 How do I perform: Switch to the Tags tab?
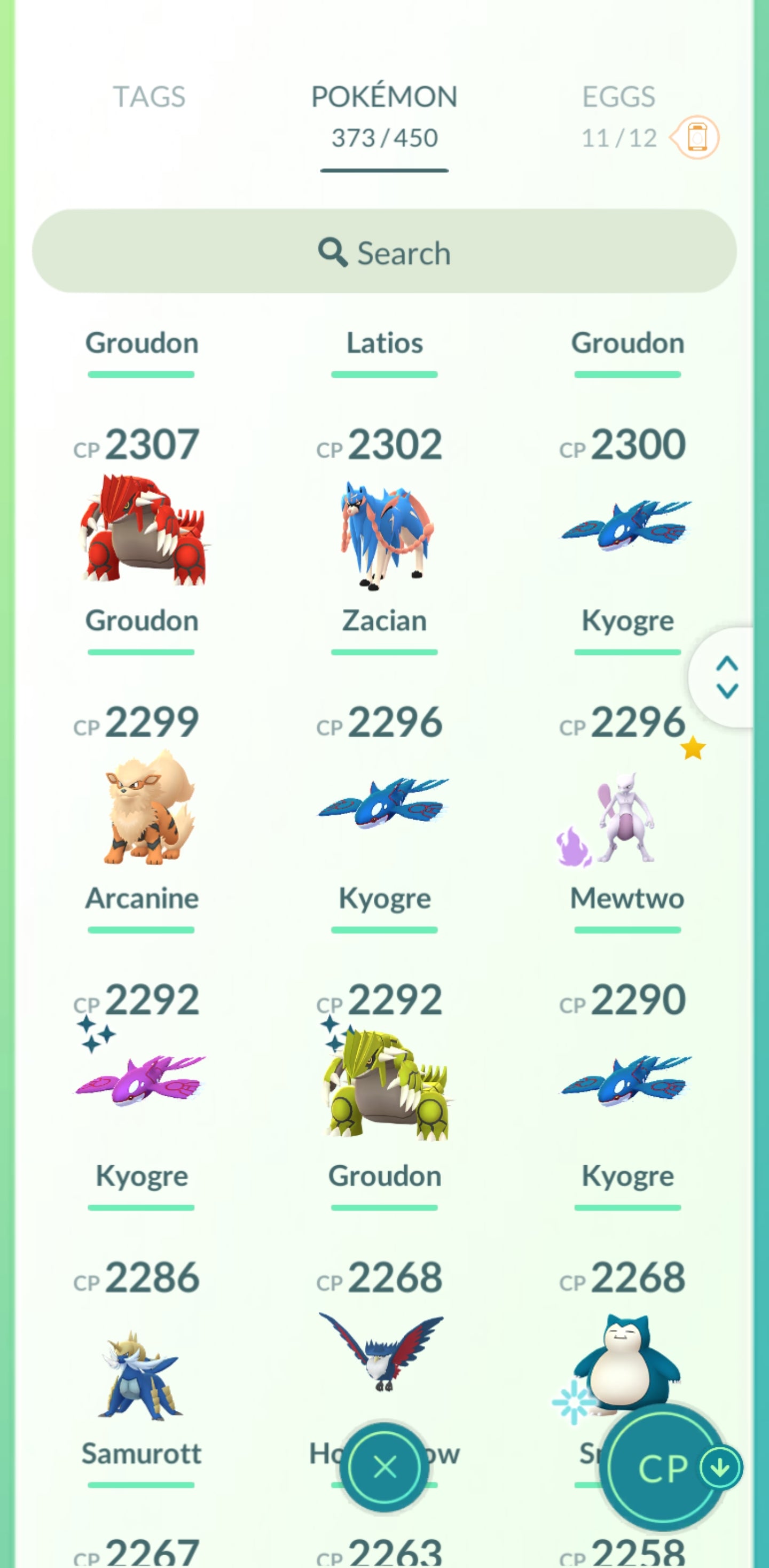coord(149,97)
